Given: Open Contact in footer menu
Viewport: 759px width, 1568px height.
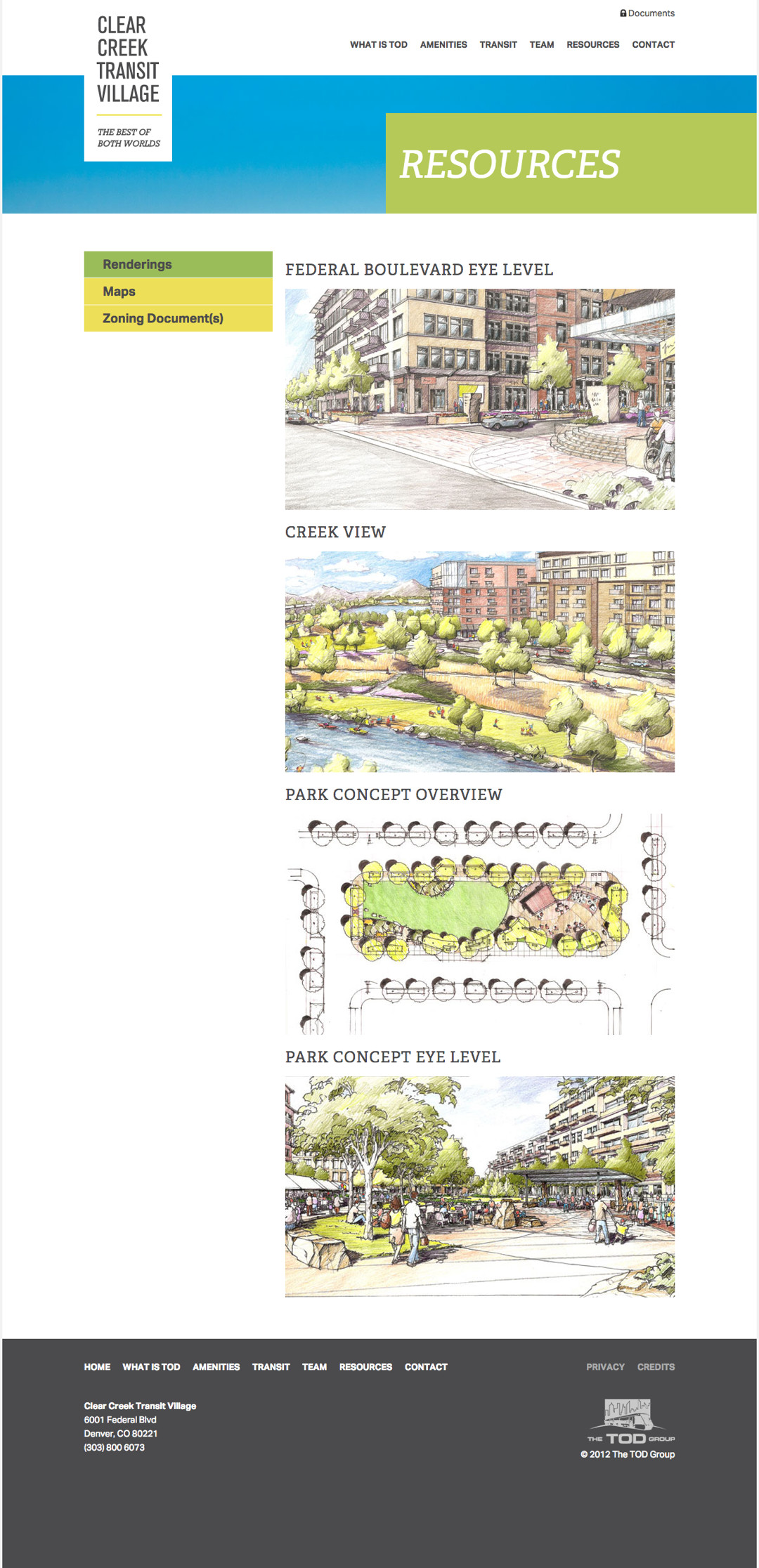Looking at the screenshot, I should click(426, 1366).
